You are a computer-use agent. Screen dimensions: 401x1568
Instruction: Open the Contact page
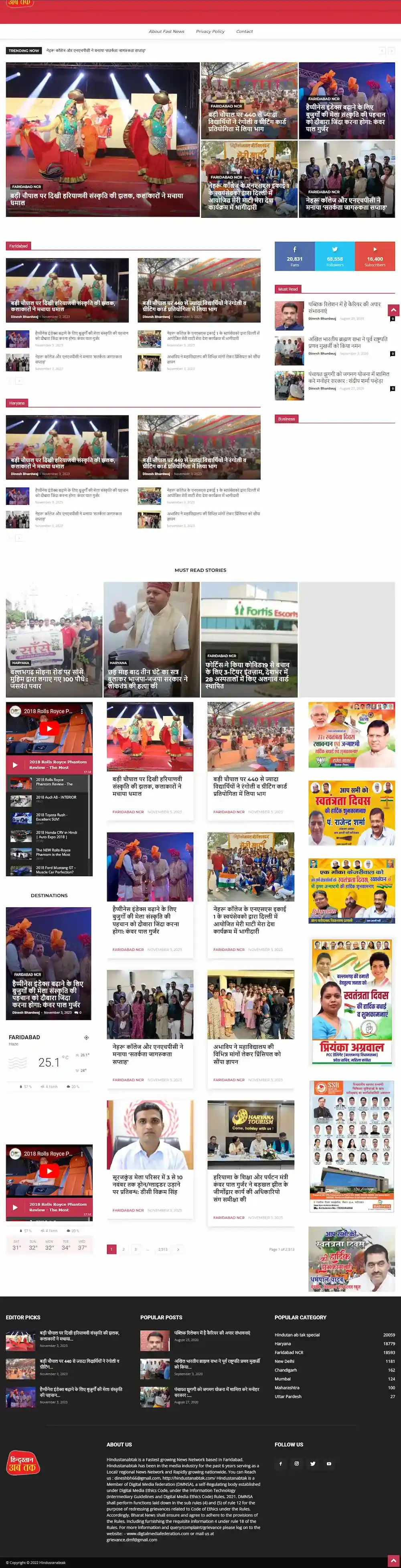point(244,32)
